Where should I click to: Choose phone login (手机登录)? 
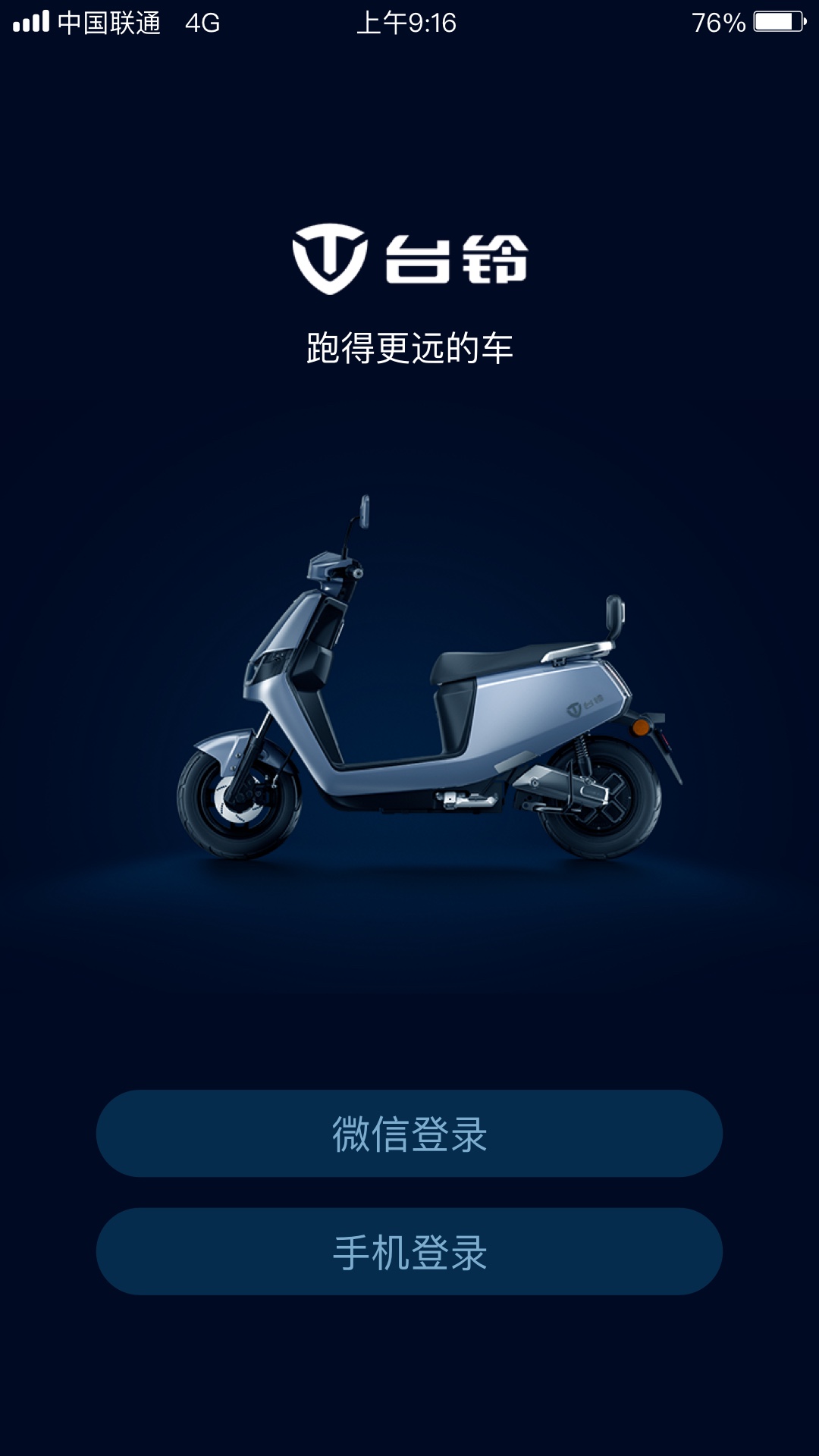point(409,1251)
